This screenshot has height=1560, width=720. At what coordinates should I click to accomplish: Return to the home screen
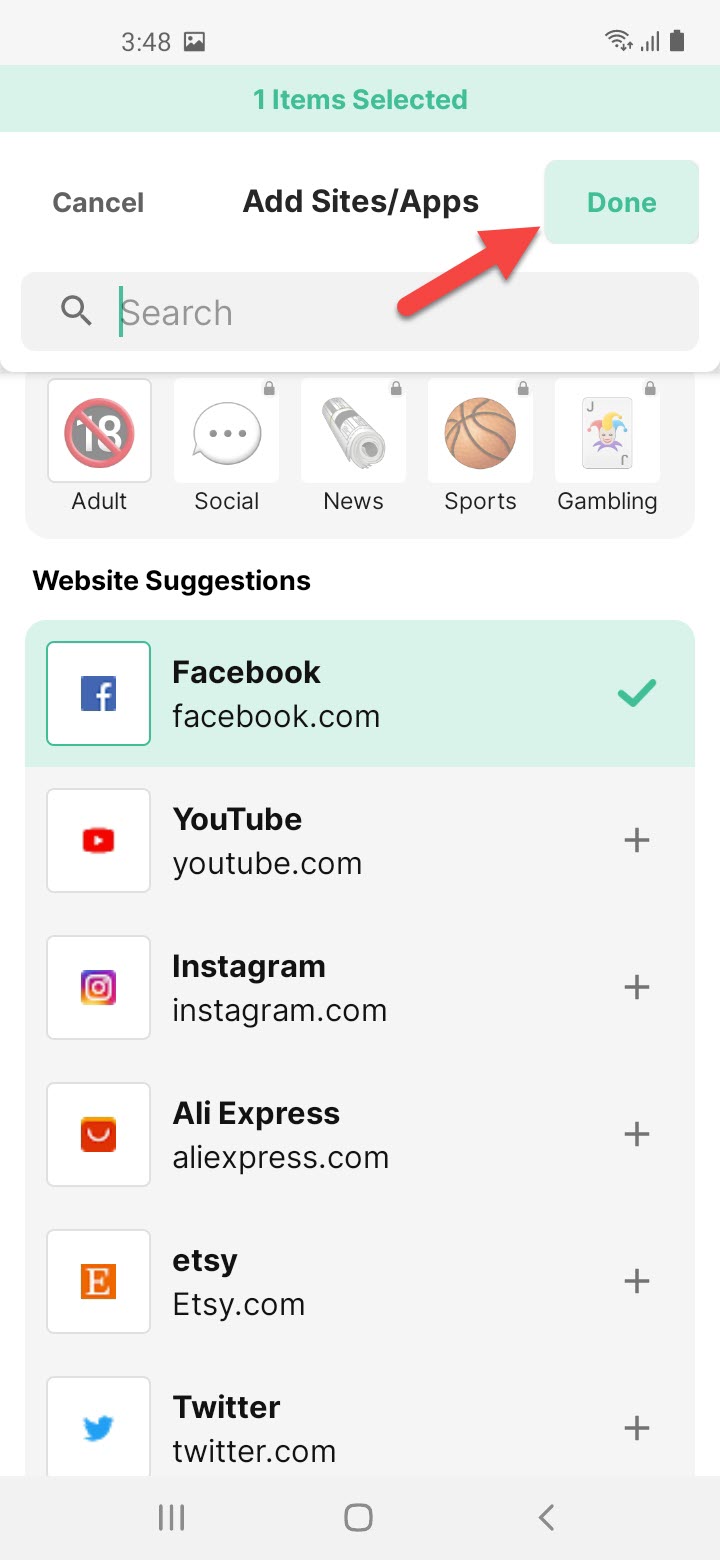[x=359, y=1517]
